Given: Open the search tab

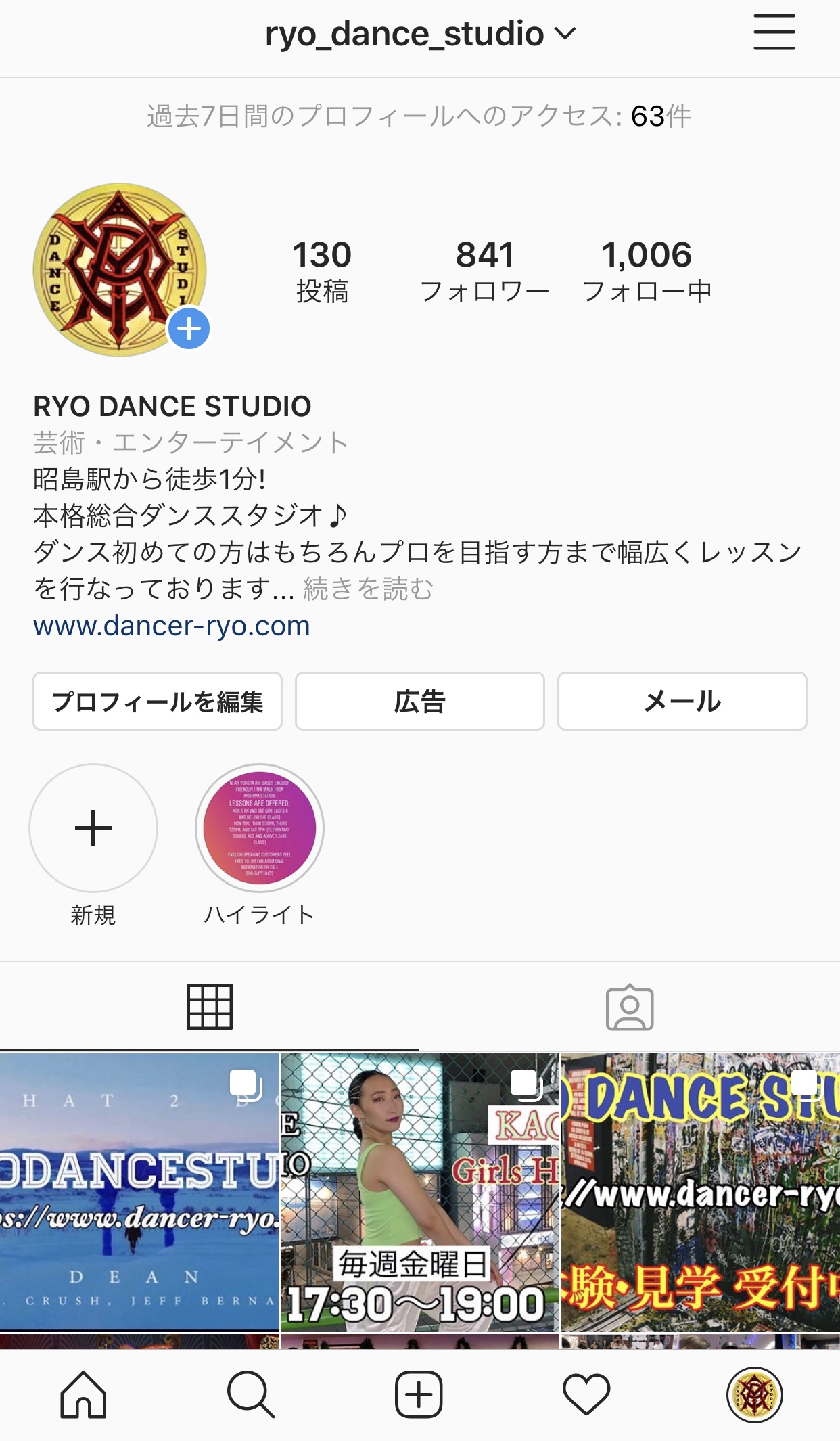Looking at the screenshot, I should click(x=251, y=1394).
